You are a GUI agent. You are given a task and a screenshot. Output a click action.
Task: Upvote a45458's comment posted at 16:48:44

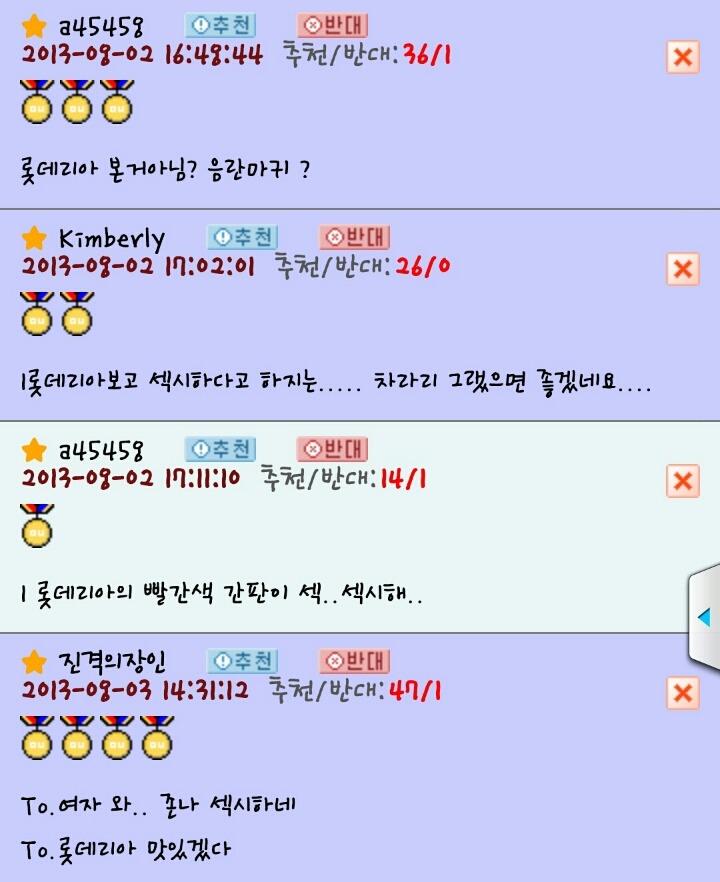pos(220,25)
